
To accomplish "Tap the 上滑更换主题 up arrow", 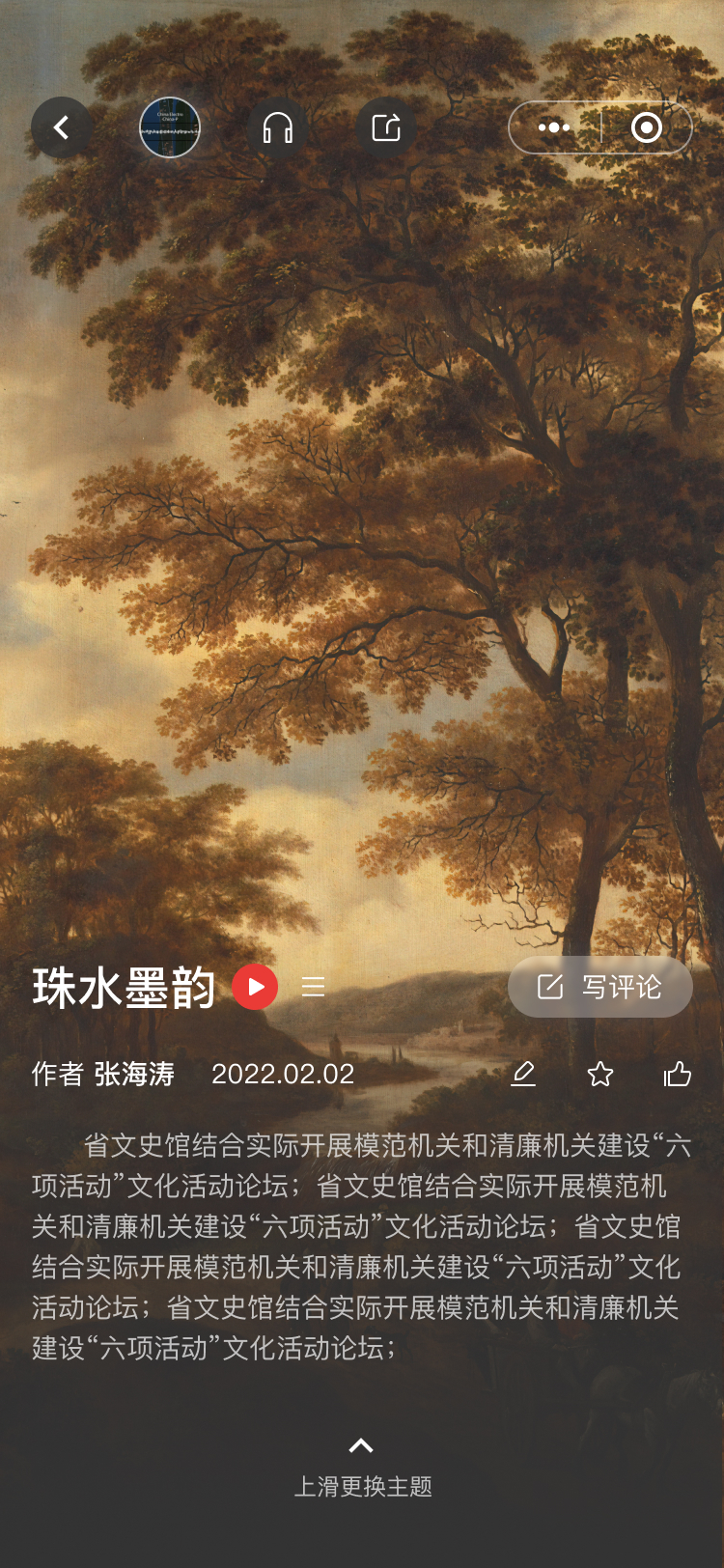I will [361, 1445].
